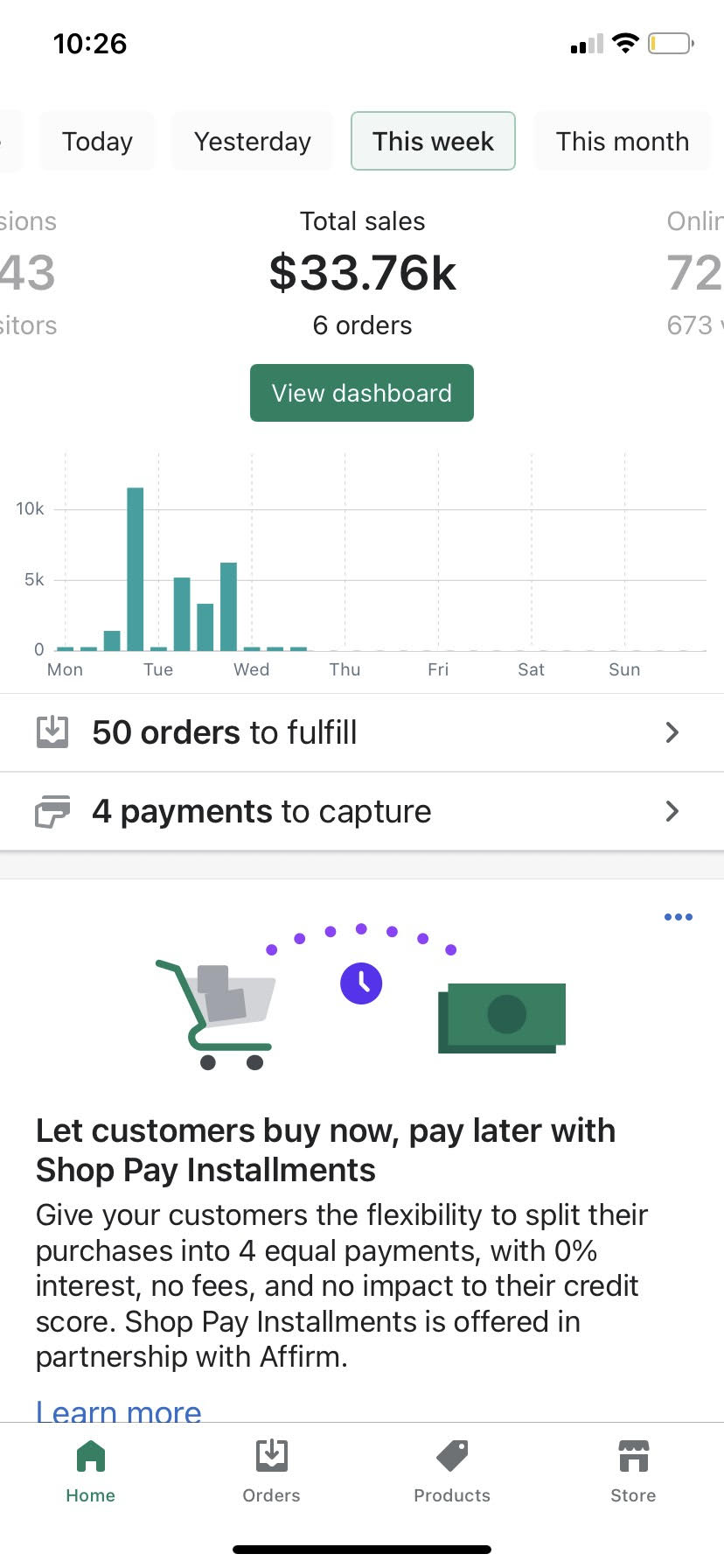Switch to This month filter
This screenshot has height=1568, width=724.
pos(623,141)
